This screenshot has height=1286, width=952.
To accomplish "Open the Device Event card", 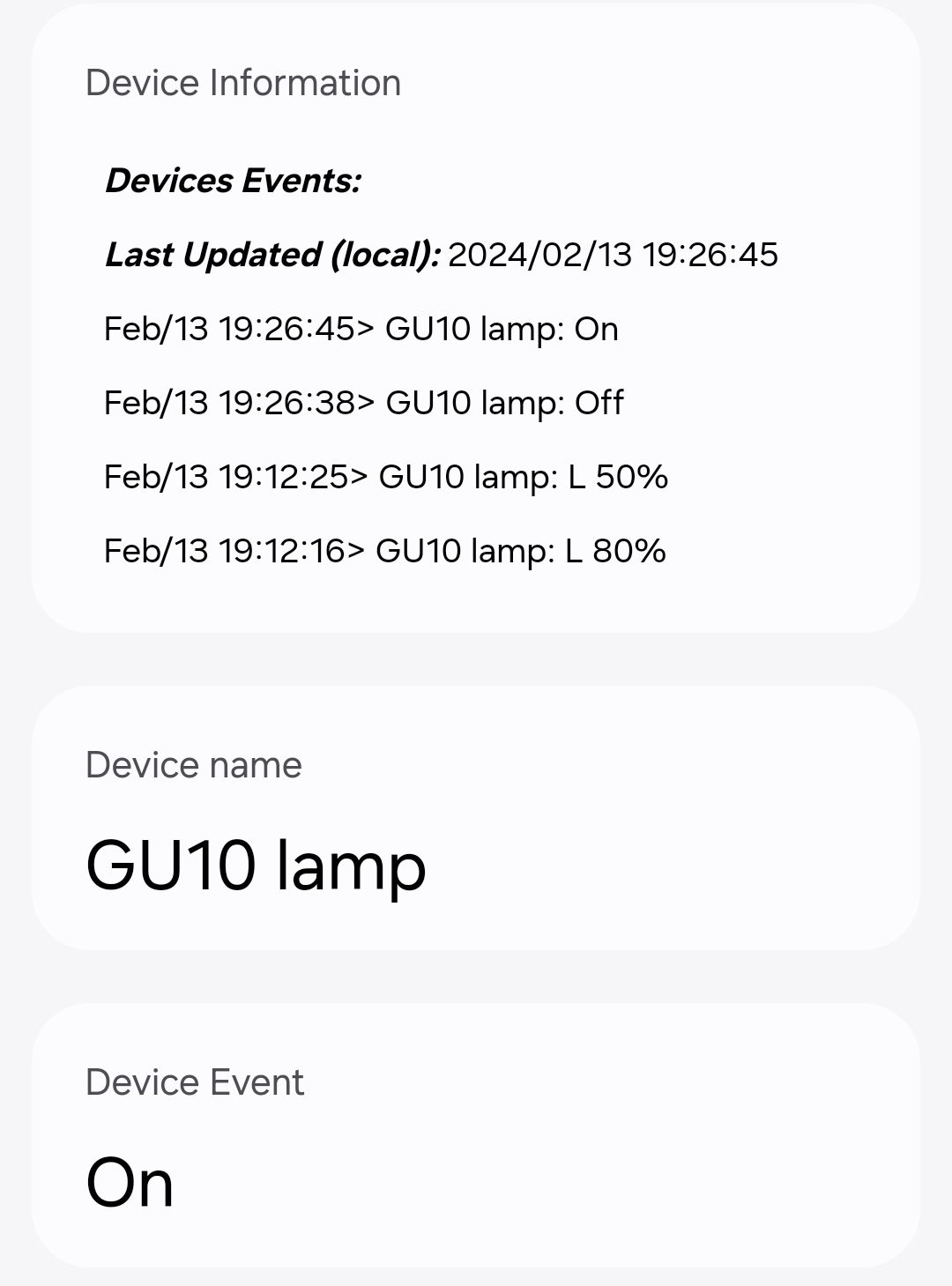I will (476, 1135).
